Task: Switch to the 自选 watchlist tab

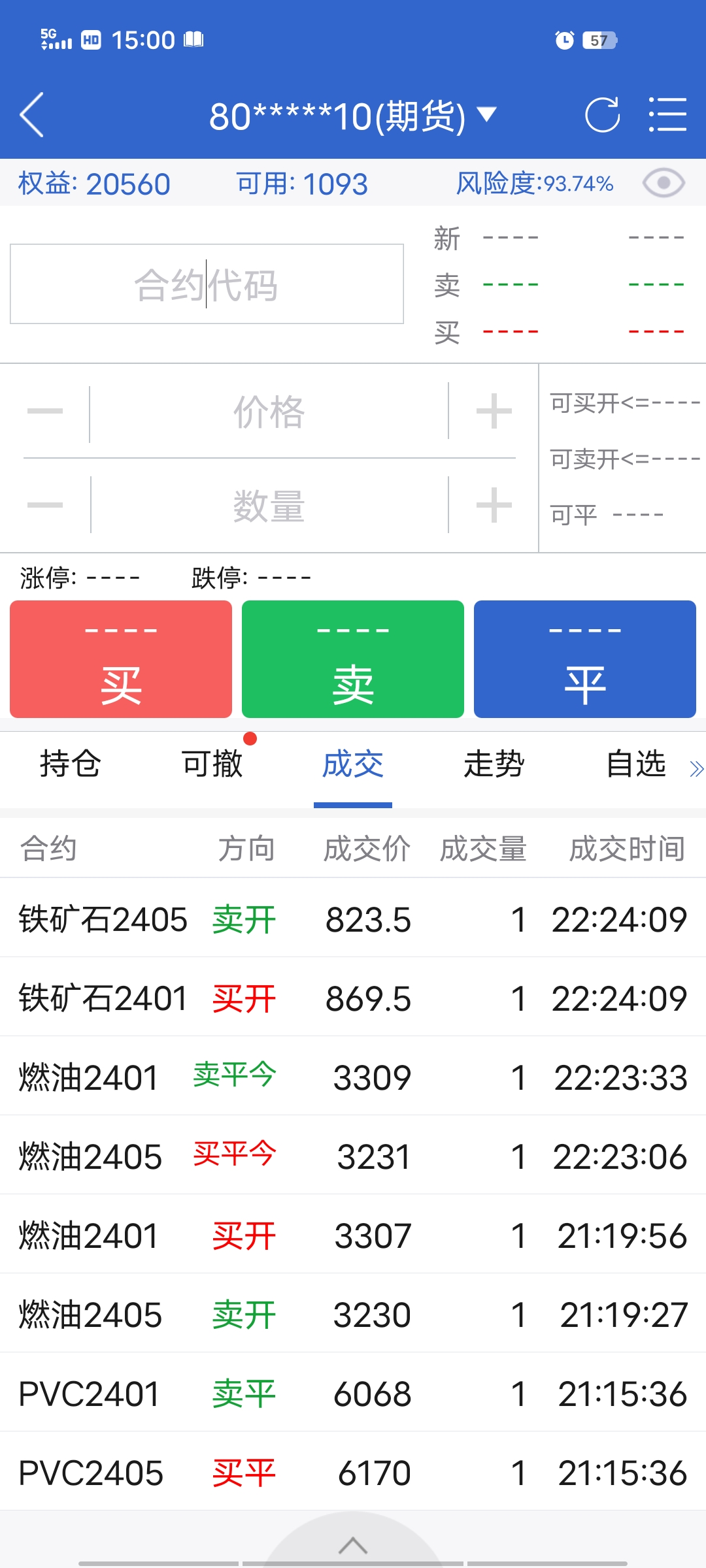Action: pyautogui.click(x=636, y=764)
